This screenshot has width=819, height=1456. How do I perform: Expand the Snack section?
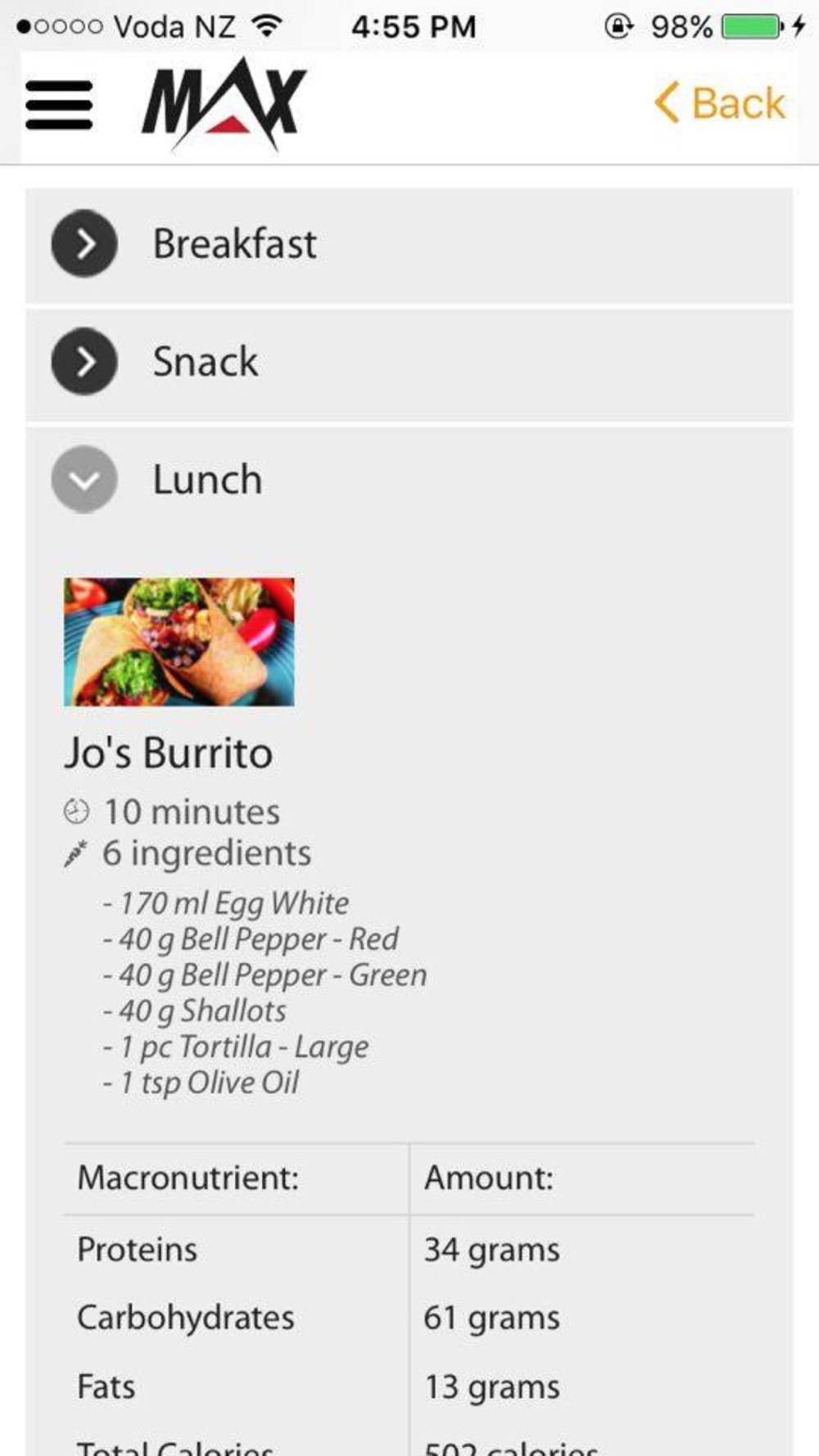[409, 363]
